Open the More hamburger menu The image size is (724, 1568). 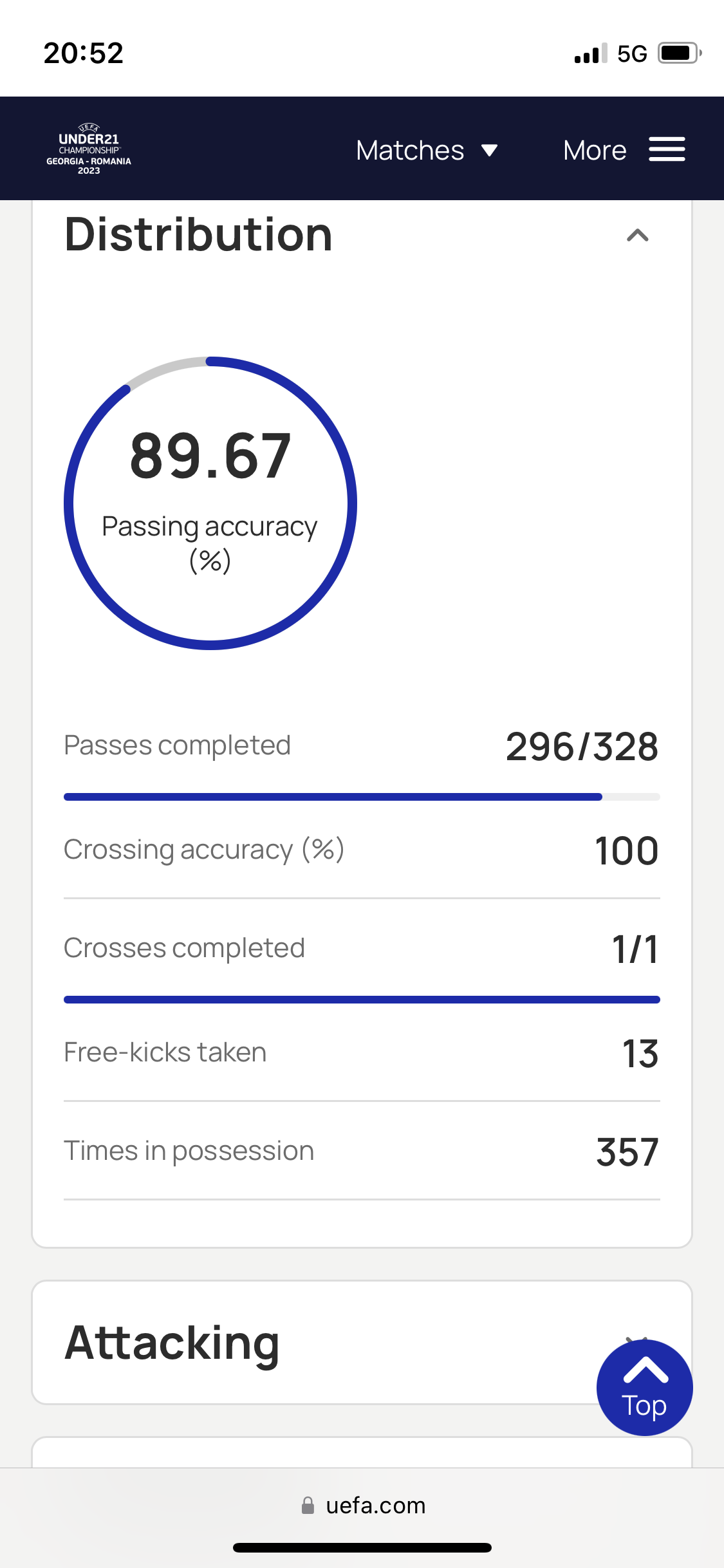pos(624,151)
